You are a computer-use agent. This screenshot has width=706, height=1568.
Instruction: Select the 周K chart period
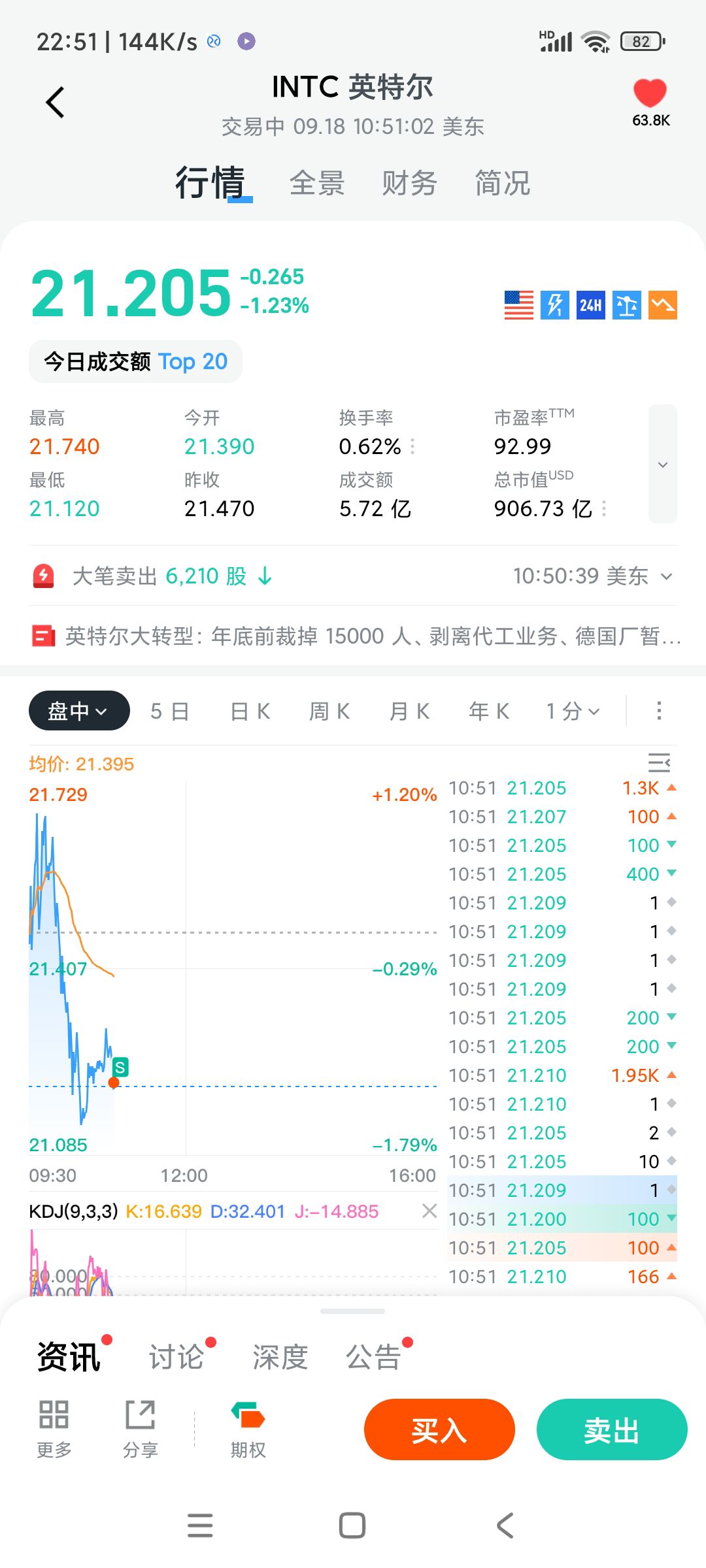pyautogui.click(x=329, y=711)
